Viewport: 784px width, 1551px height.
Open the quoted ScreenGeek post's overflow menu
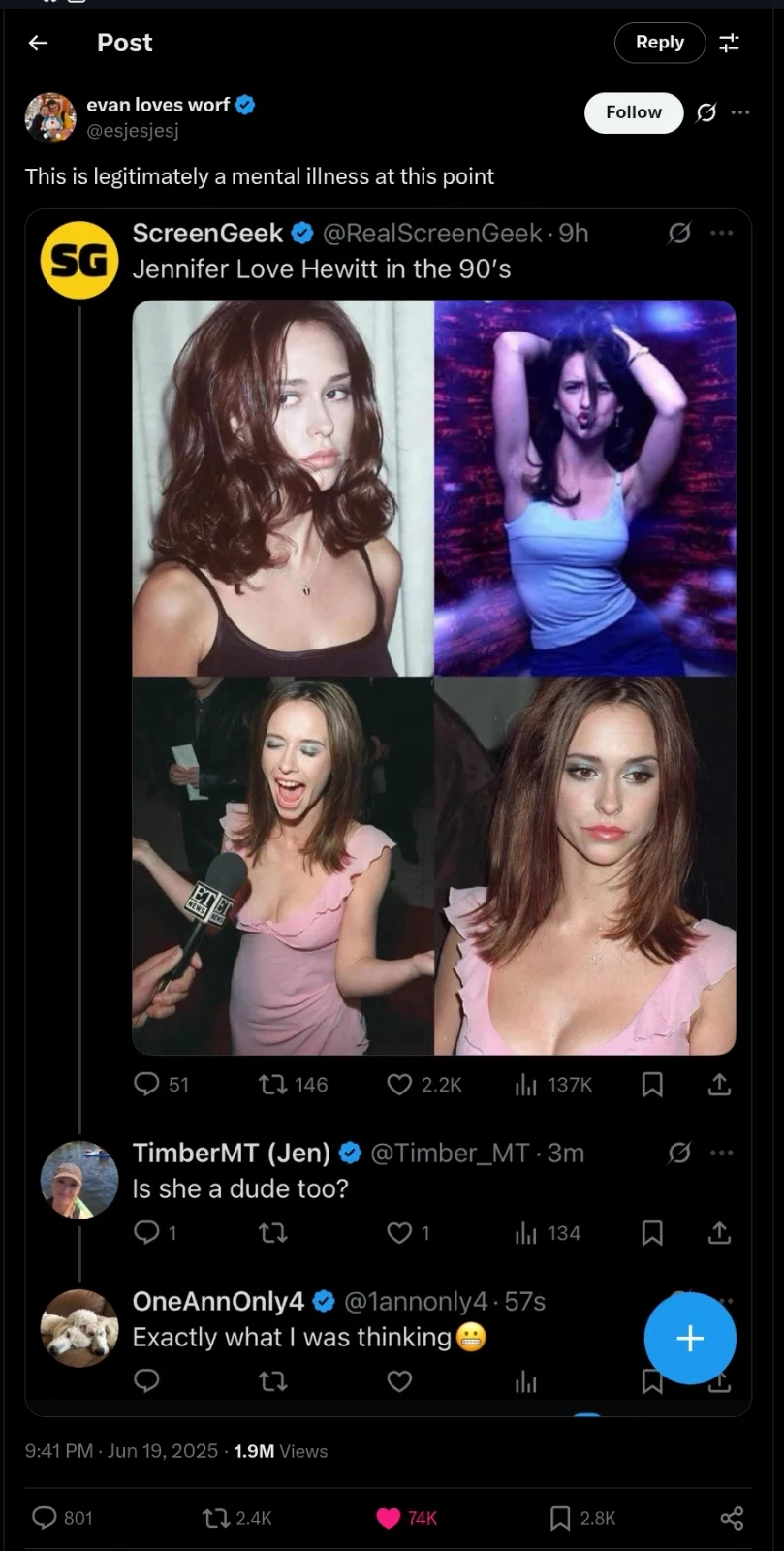tap(721, 233)
